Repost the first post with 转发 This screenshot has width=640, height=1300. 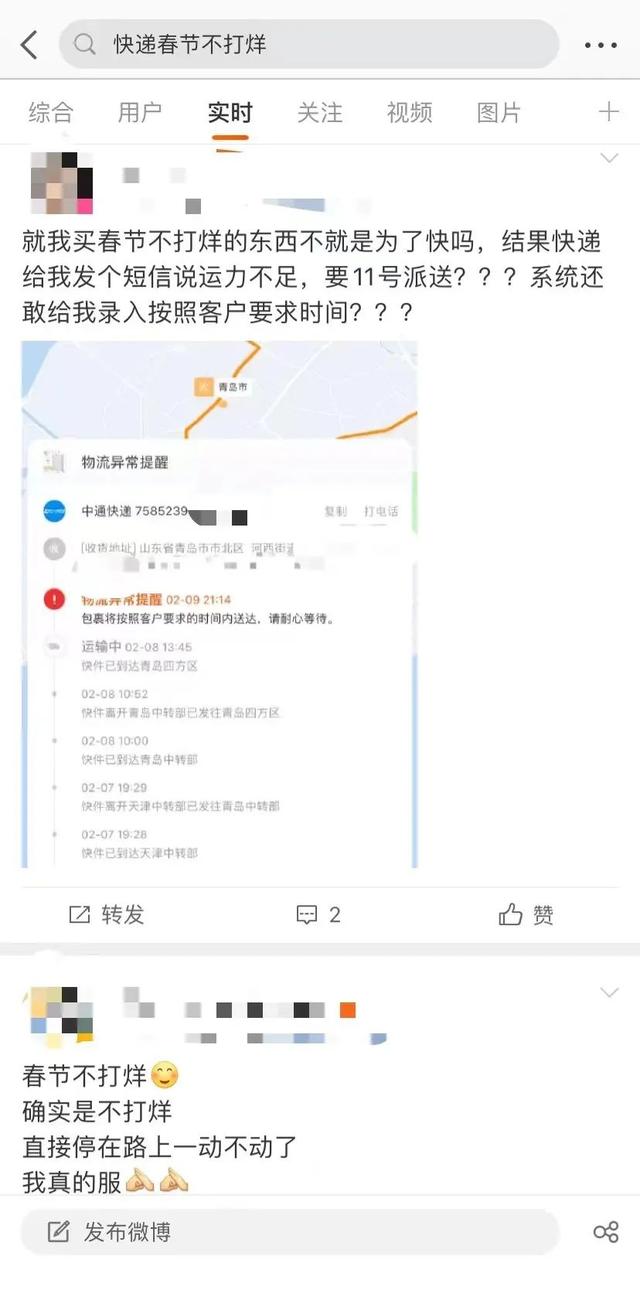[106, 914]
